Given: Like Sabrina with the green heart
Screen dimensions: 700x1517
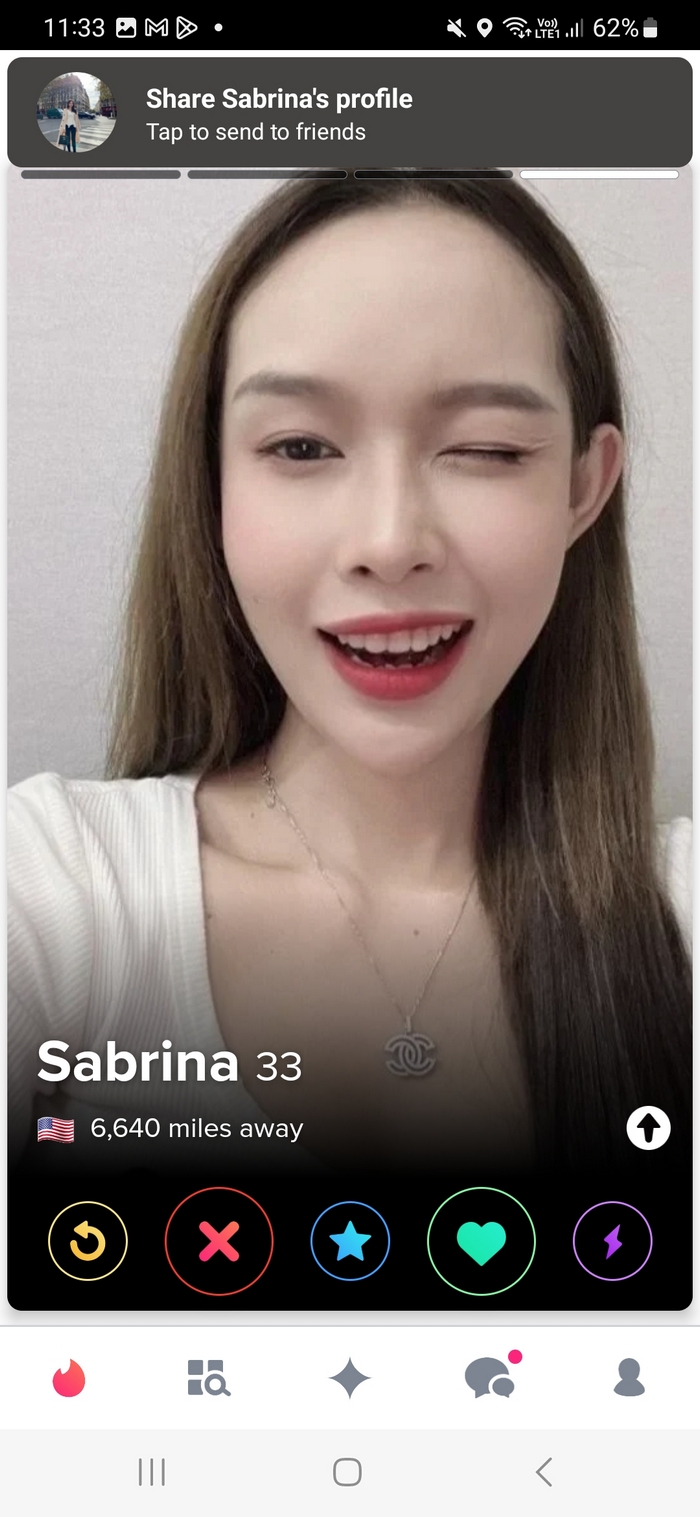Looking at the screenshot, I should pos(481,1241).
